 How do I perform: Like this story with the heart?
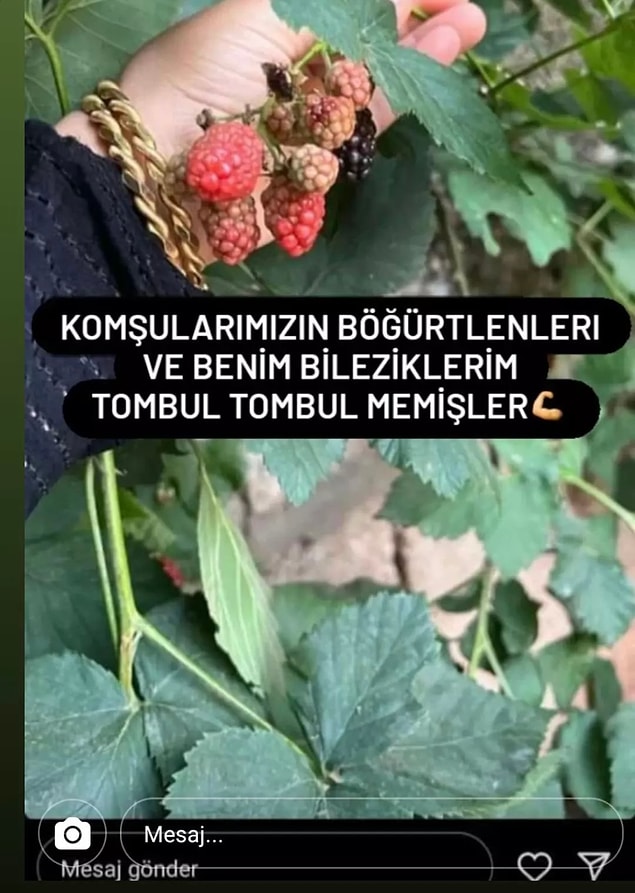[534, 866]
